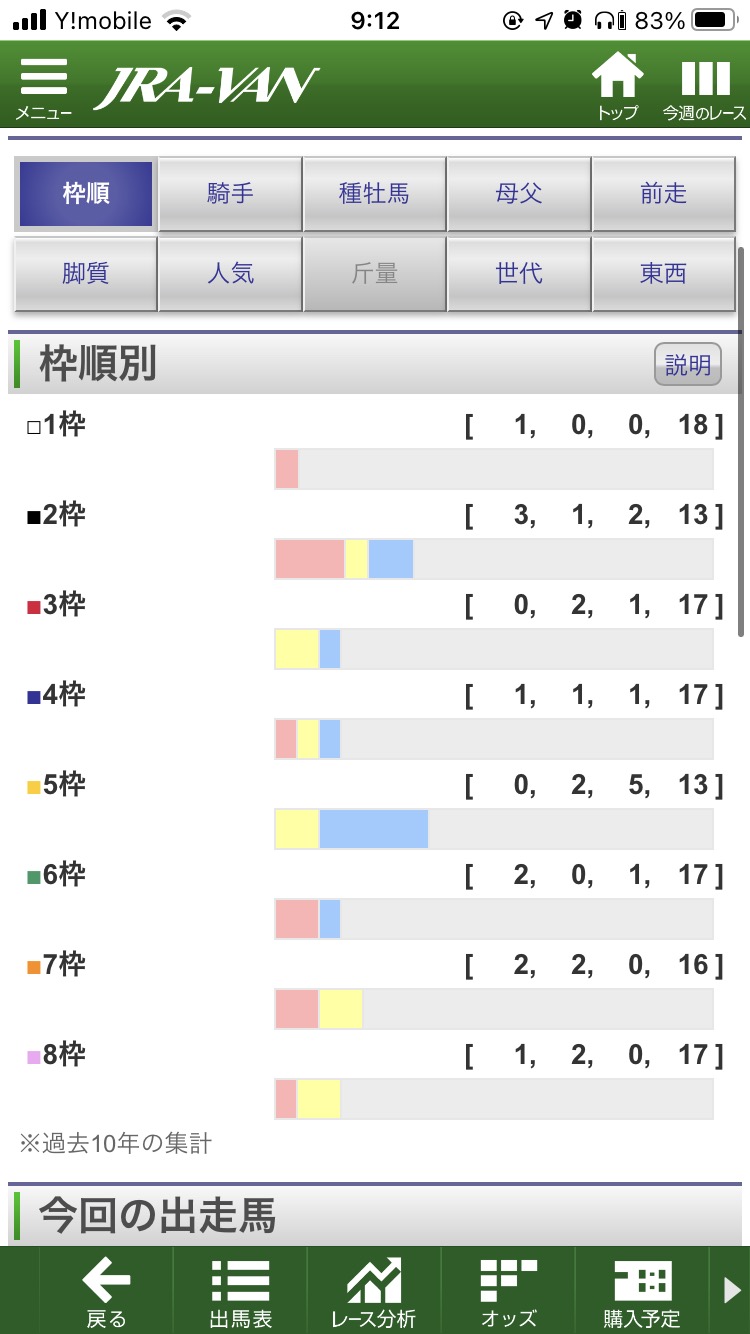Open レース分析 in the bottom bar

(373, 1292)
